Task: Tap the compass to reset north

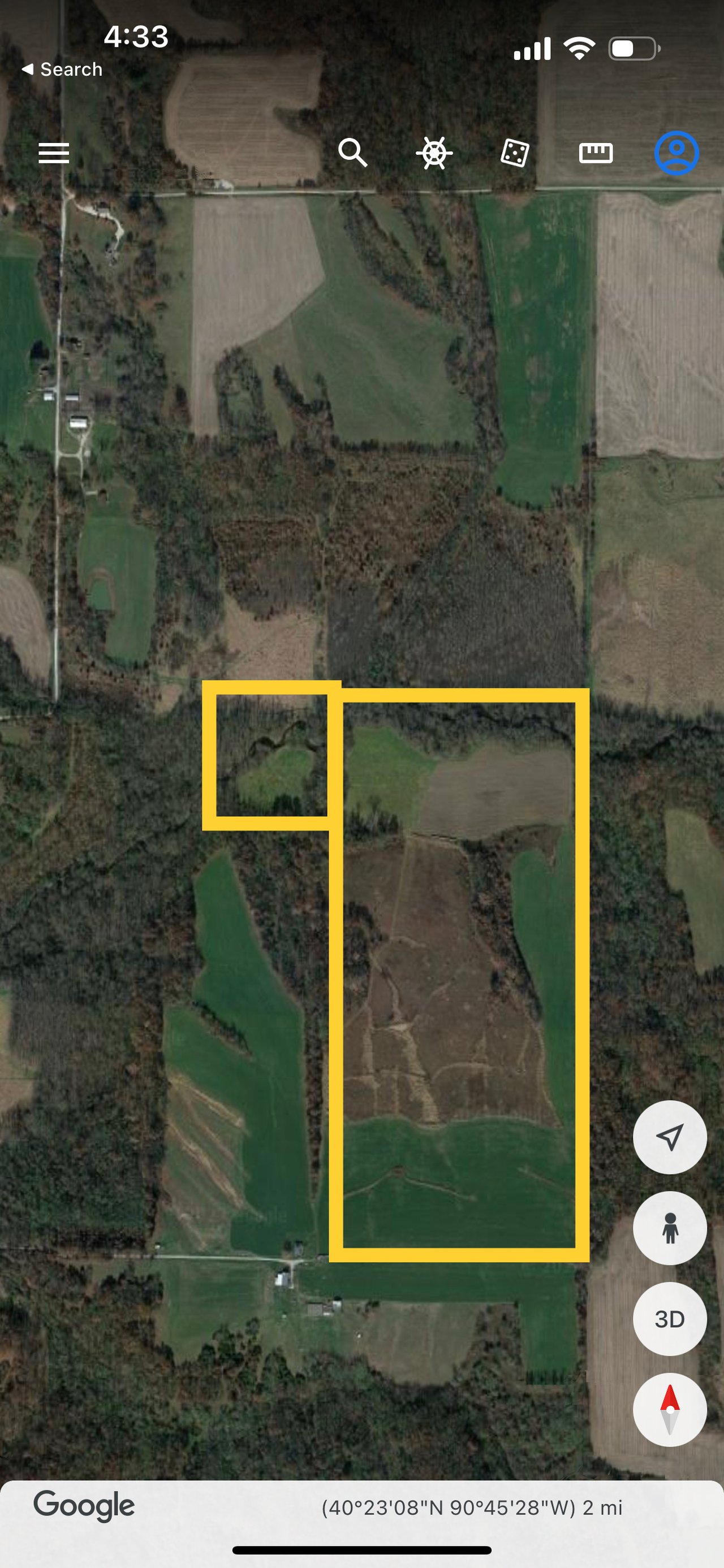Action: (x=669, y=1411)
